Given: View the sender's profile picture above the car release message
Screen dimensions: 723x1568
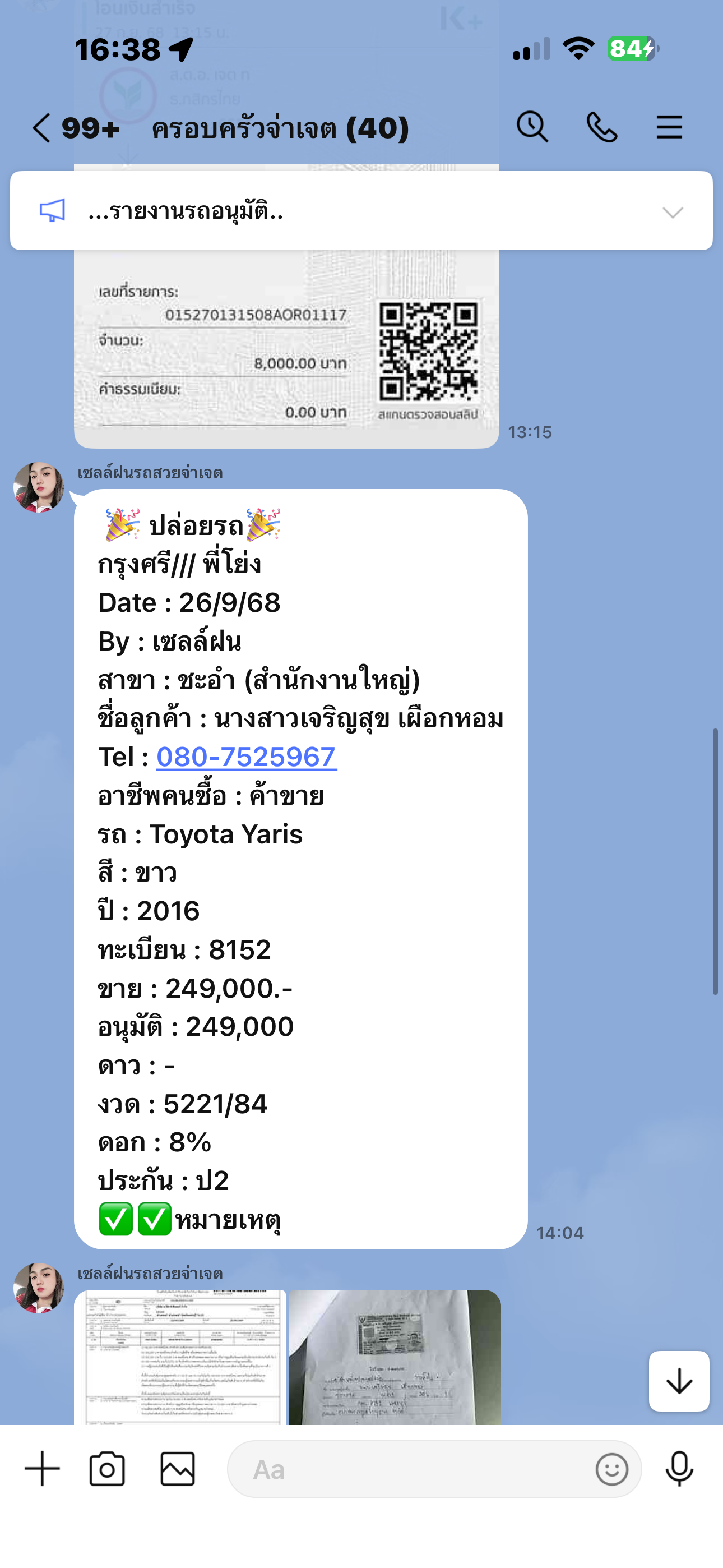Looking at the screenshot, I should click(x=39, y=487).
